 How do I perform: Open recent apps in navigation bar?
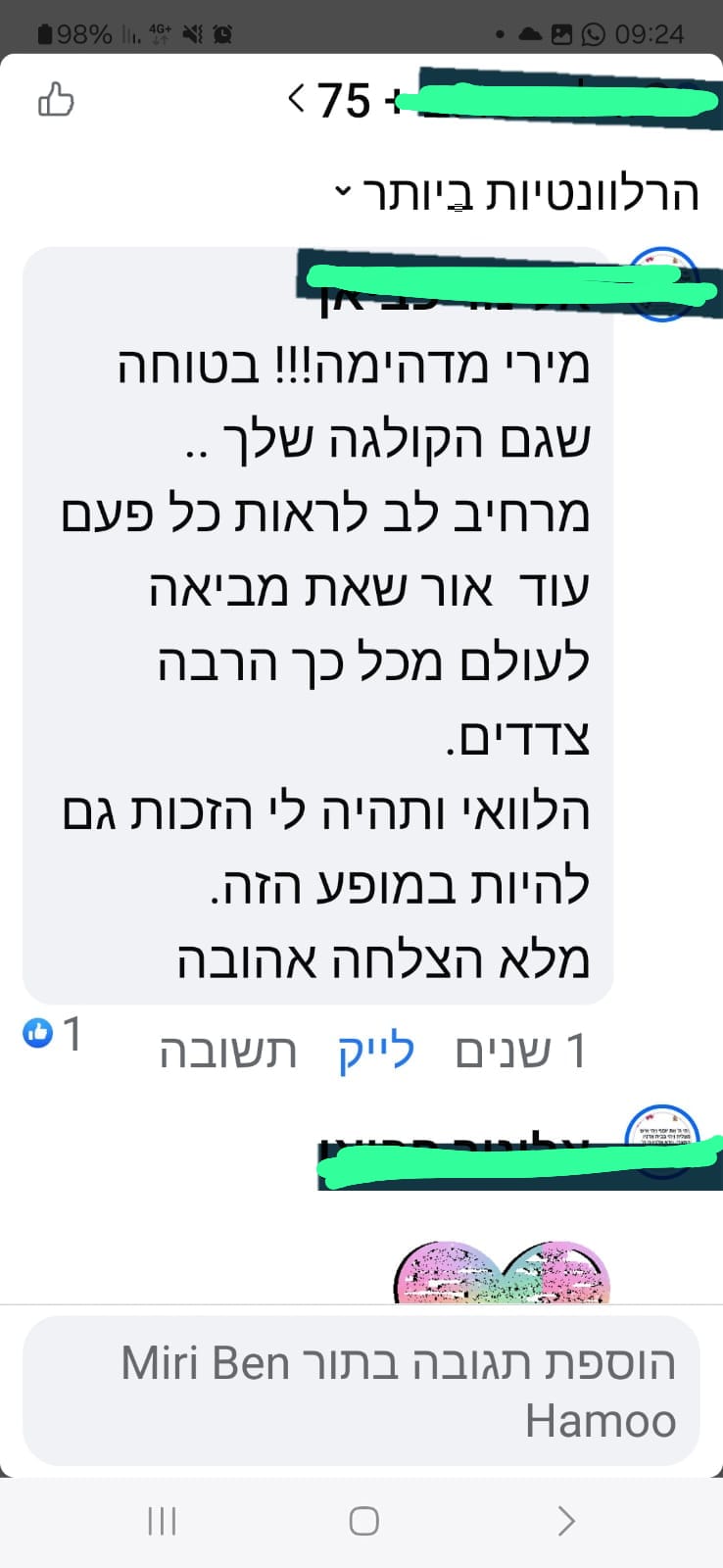162,1521
